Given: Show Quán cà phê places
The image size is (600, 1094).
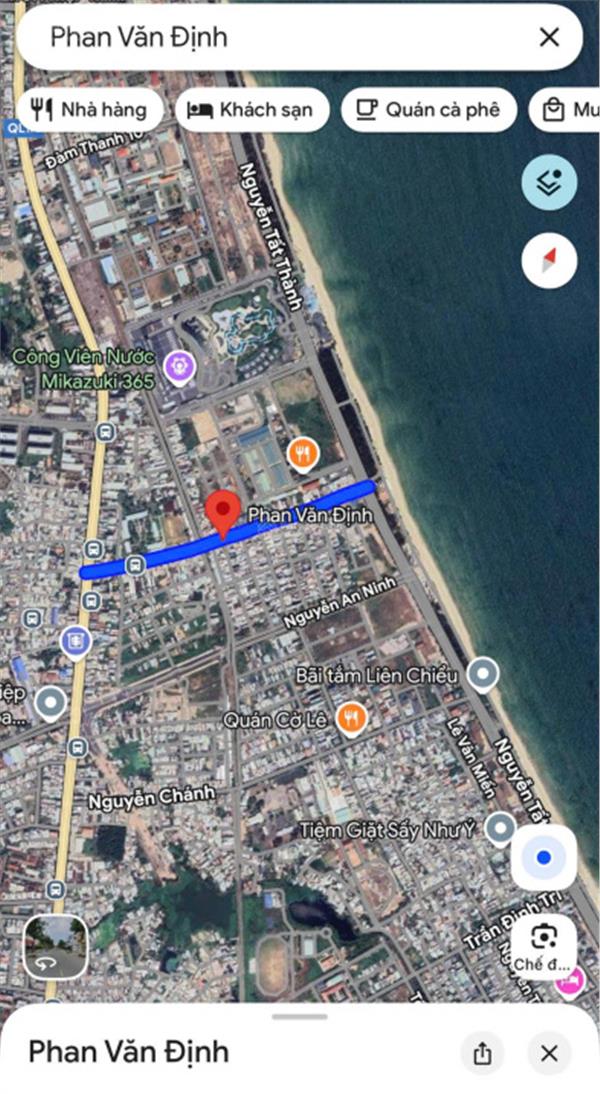Looking at the screenshot, I should [x=428, y=110].
